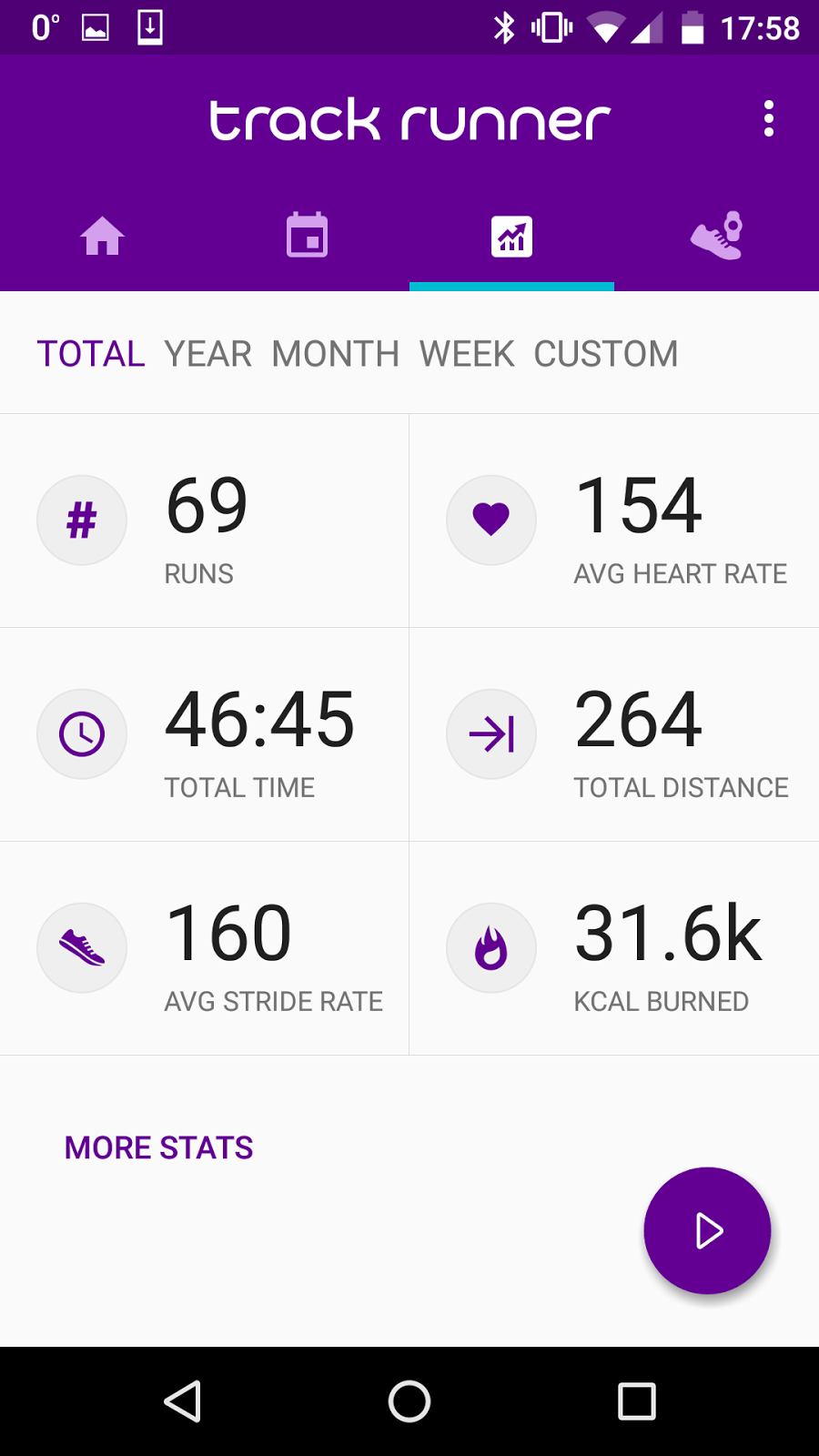The height and width of the screenshot is (1456, 819).
Task: Select the TOTAL period filter
Action: coord(91,354)
